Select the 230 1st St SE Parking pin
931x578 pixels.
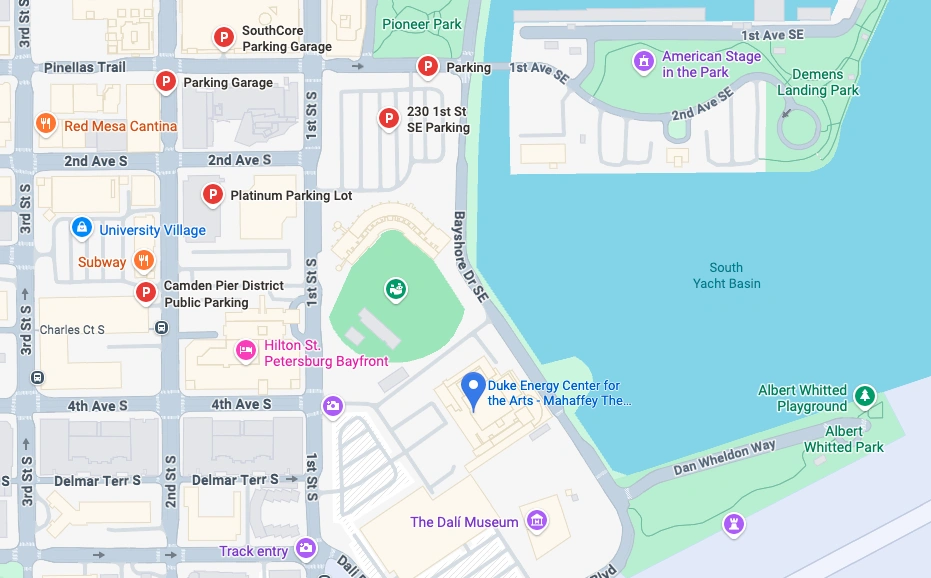coord(388,119)
